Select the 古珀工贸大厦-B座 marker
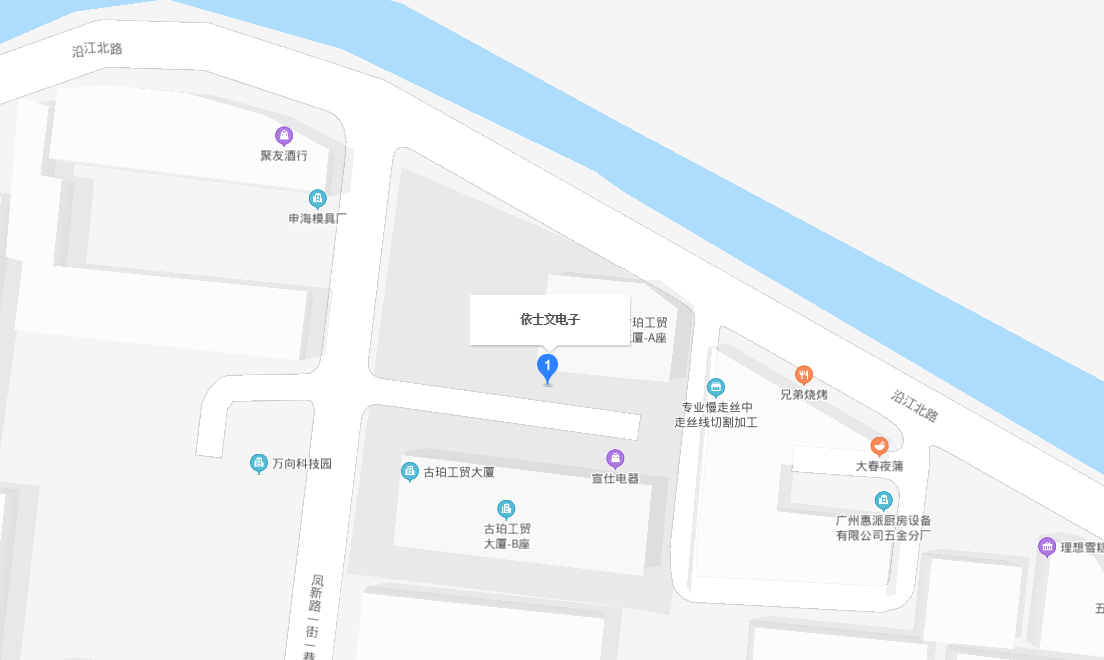 point(507,509)
